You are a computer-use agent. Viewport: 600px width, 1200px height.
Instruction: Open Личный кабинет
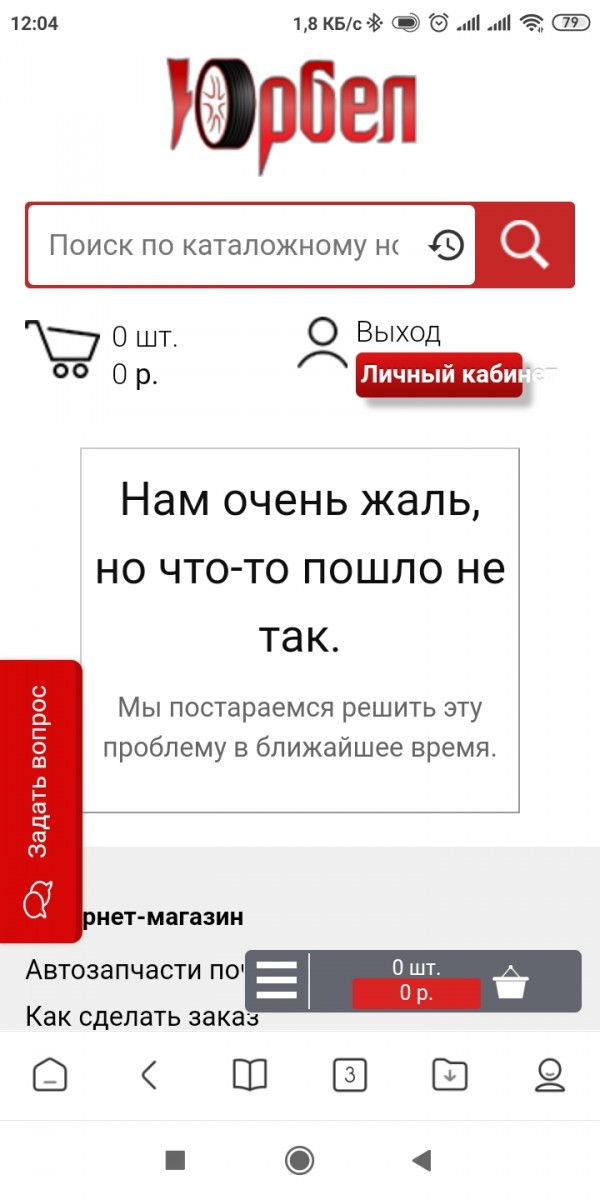coord(440,375)
